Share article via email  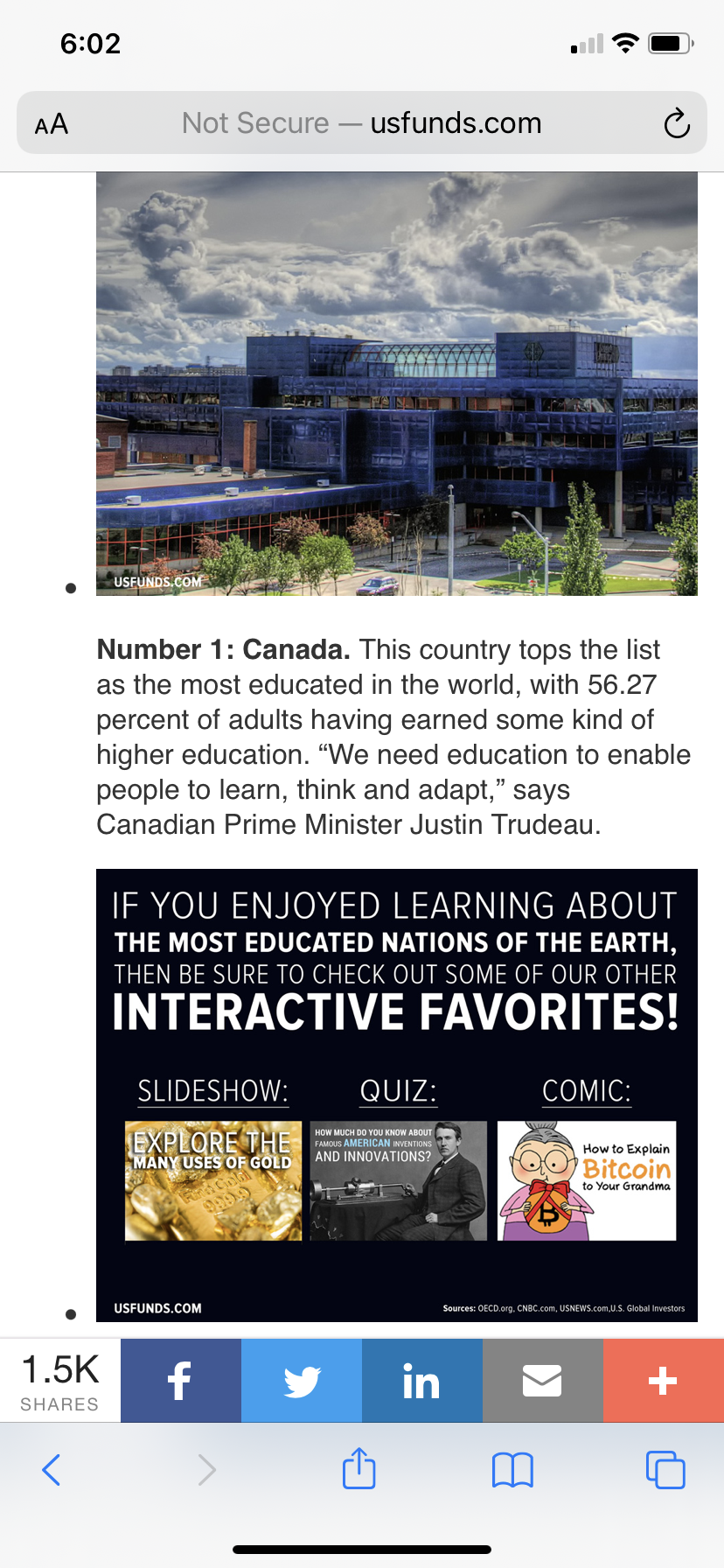(542, 1381)
